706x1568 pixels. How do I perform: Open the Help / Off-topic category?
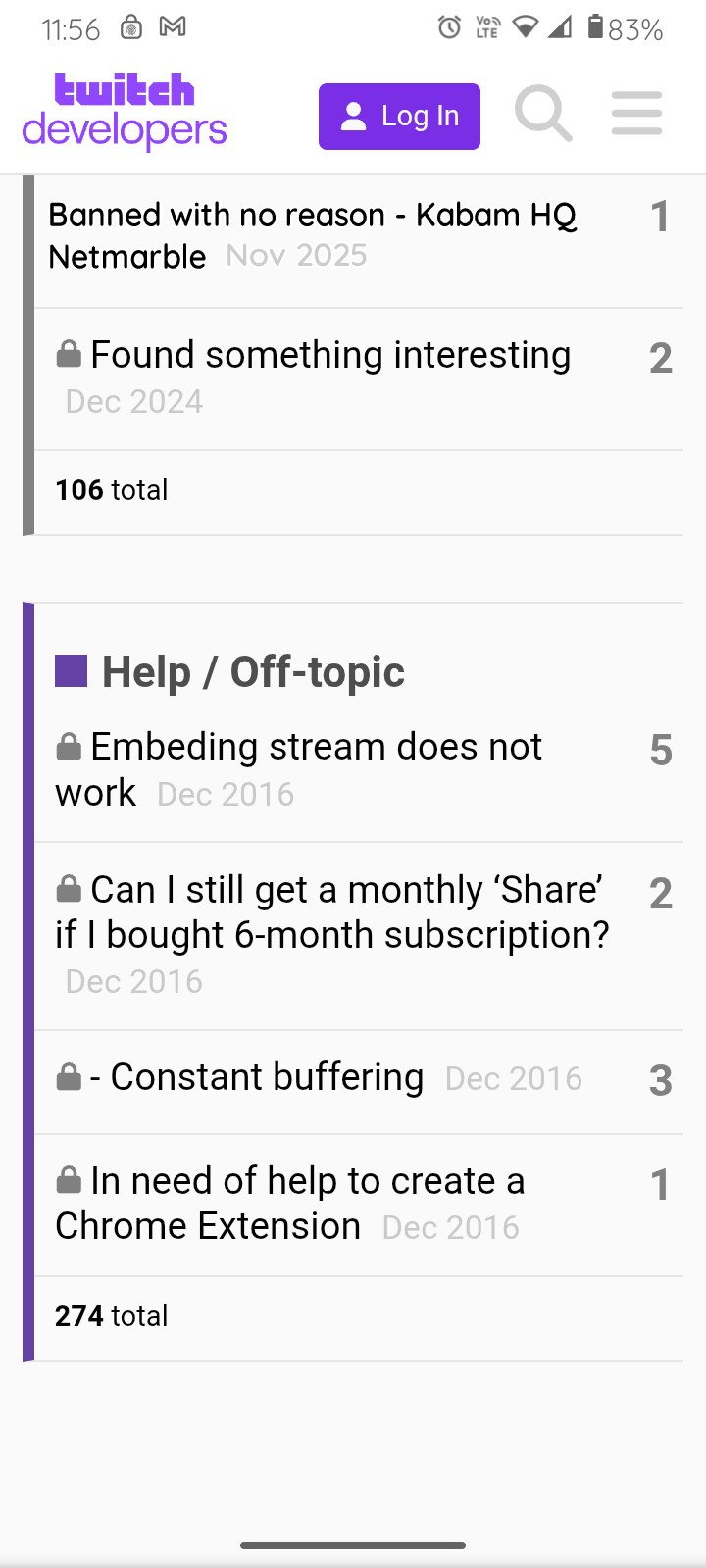pyautogui.click(x=253, y=672)
